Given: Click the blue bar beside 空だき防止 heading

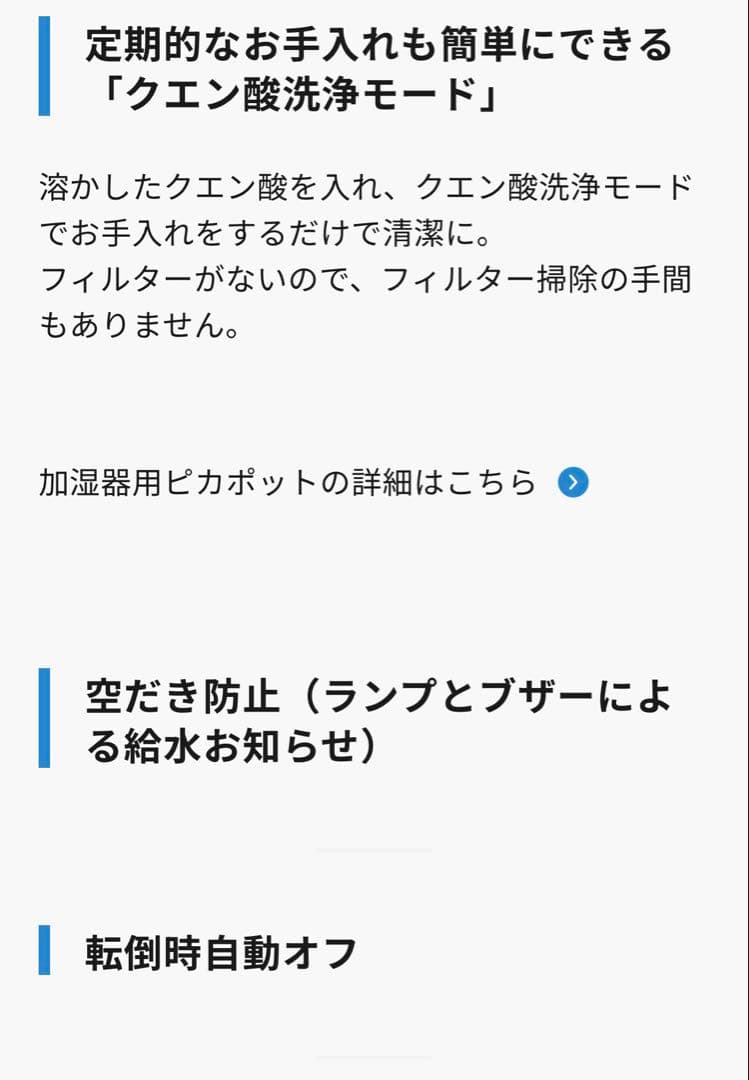Looking at the screenshot, I should (44, 716).
